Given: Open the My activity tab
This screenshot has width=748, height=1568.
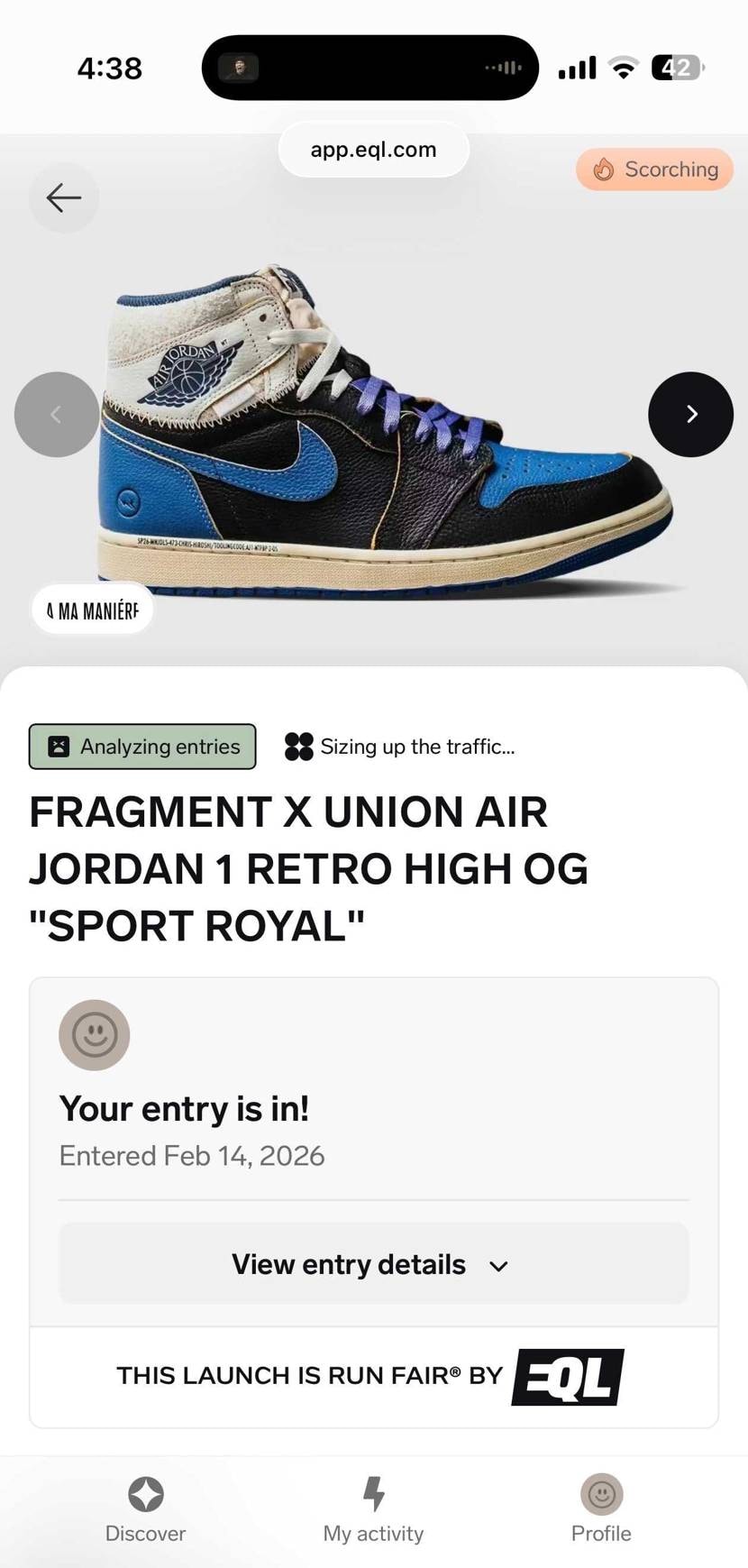Looking at the screenshot, I should point(373,1509).
